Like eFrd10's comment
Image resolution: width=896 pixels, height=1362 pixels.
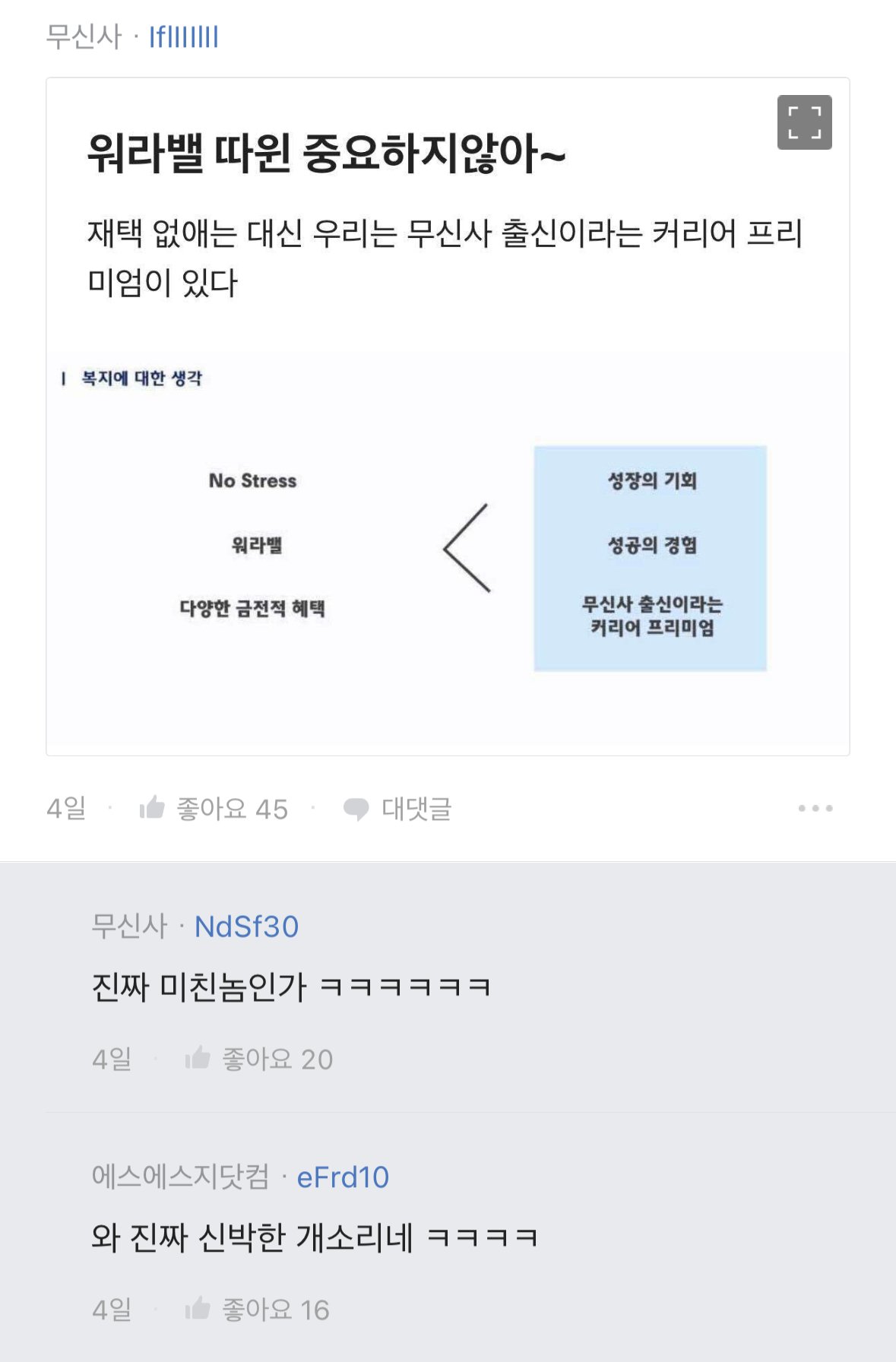click(258, 1310)
